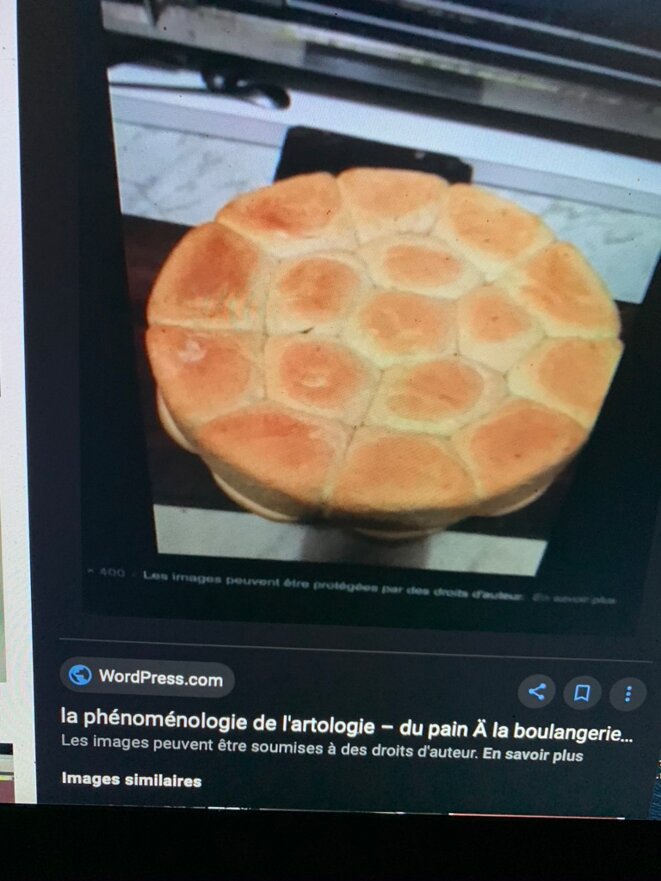661x881 pixels.
Task: Open the WordPress.com source chip
Action: pyautogui.click(x=147, y=678)
